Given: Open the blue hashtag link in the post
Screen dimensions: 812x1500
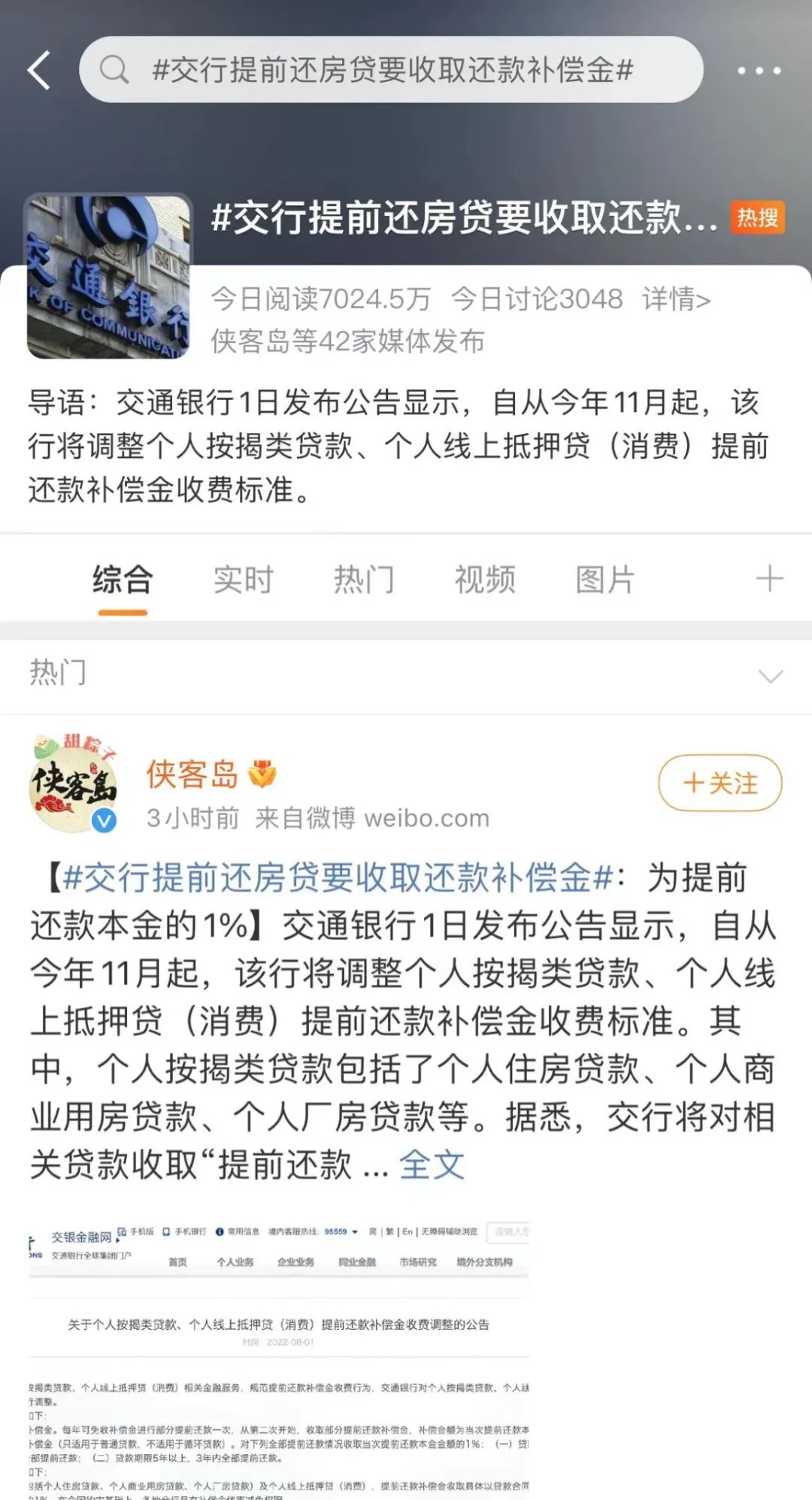Looking at the screenshot, I should point(338,877).
